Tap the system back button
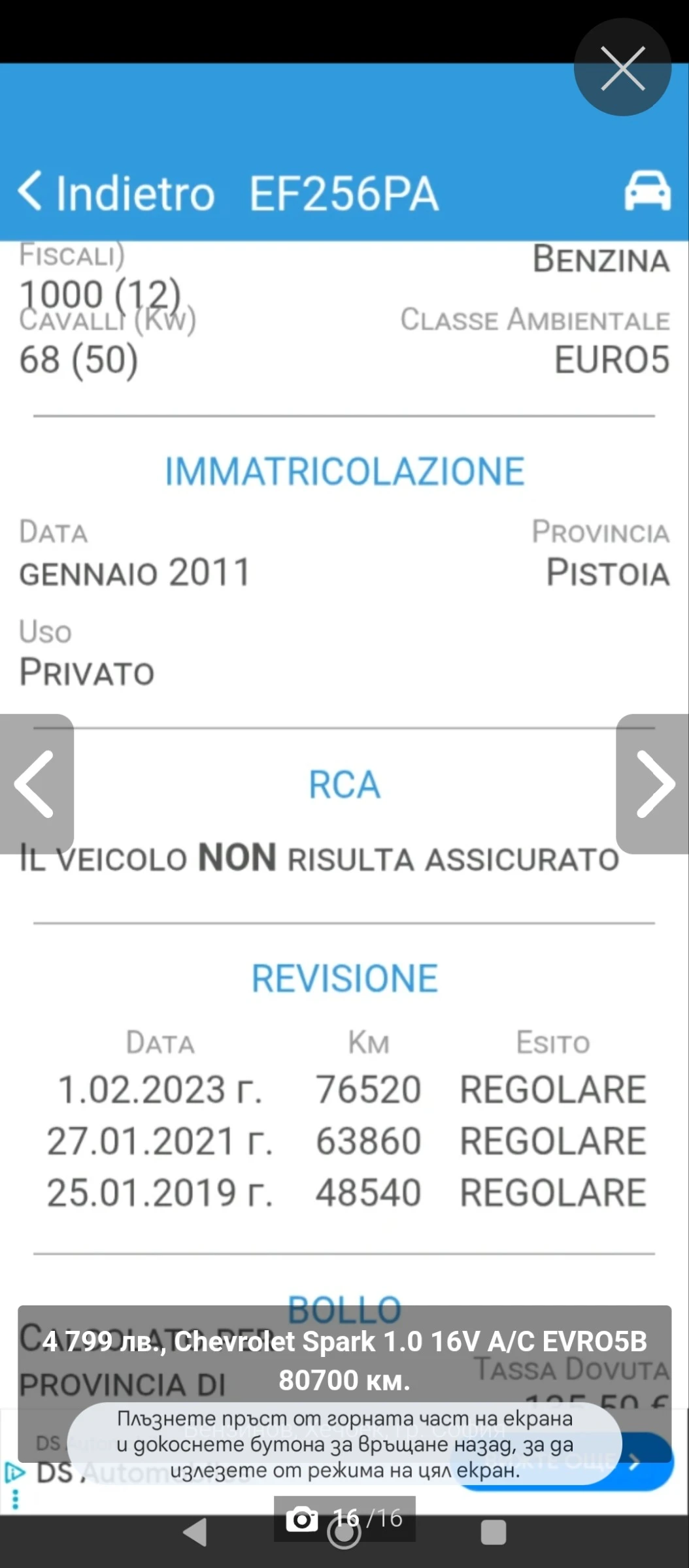The width and height of the screenshot is (689, 1568). (195, 1532)
